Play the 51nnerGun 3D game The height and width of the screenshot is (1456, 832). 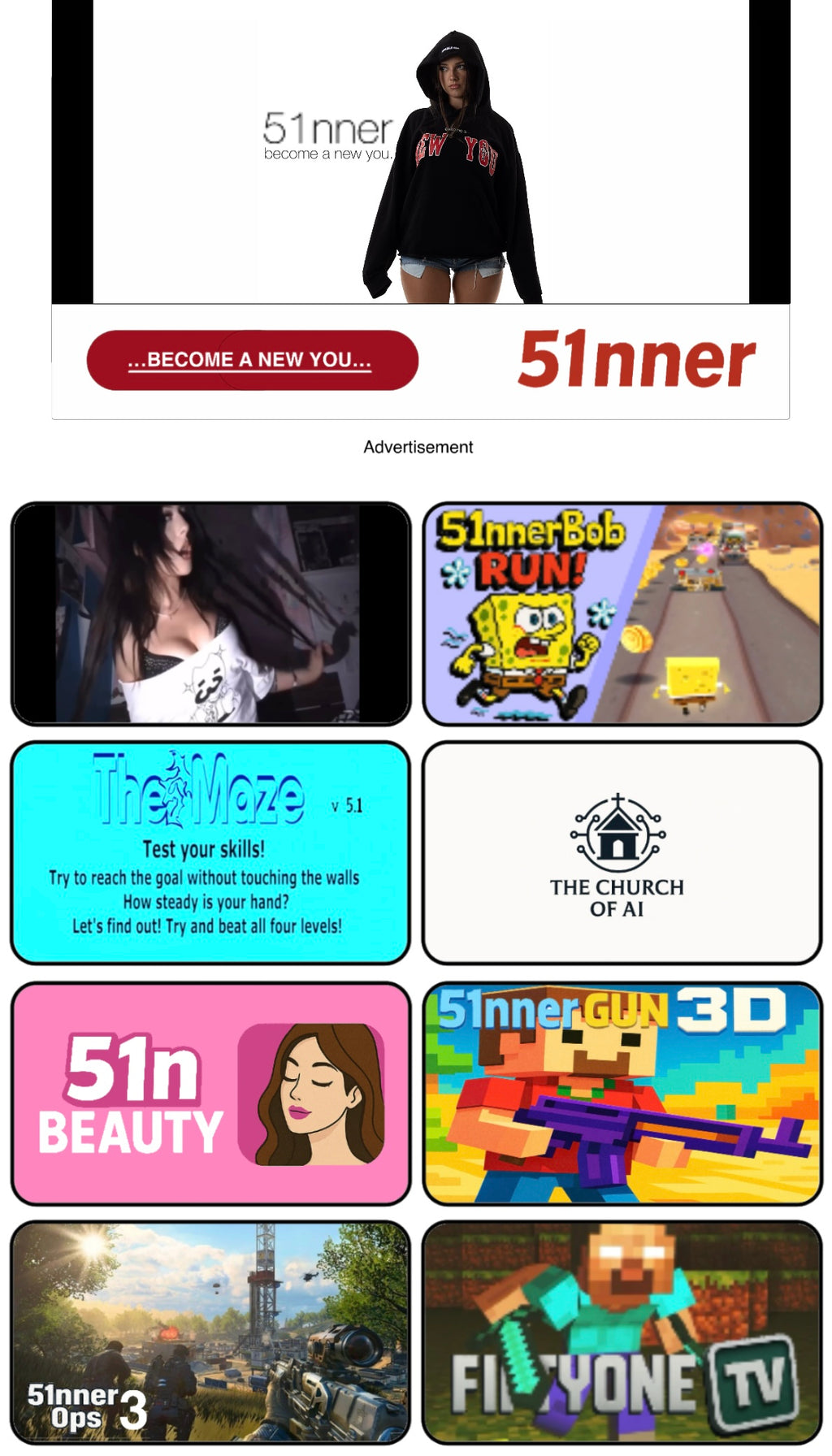(622, 1093)
